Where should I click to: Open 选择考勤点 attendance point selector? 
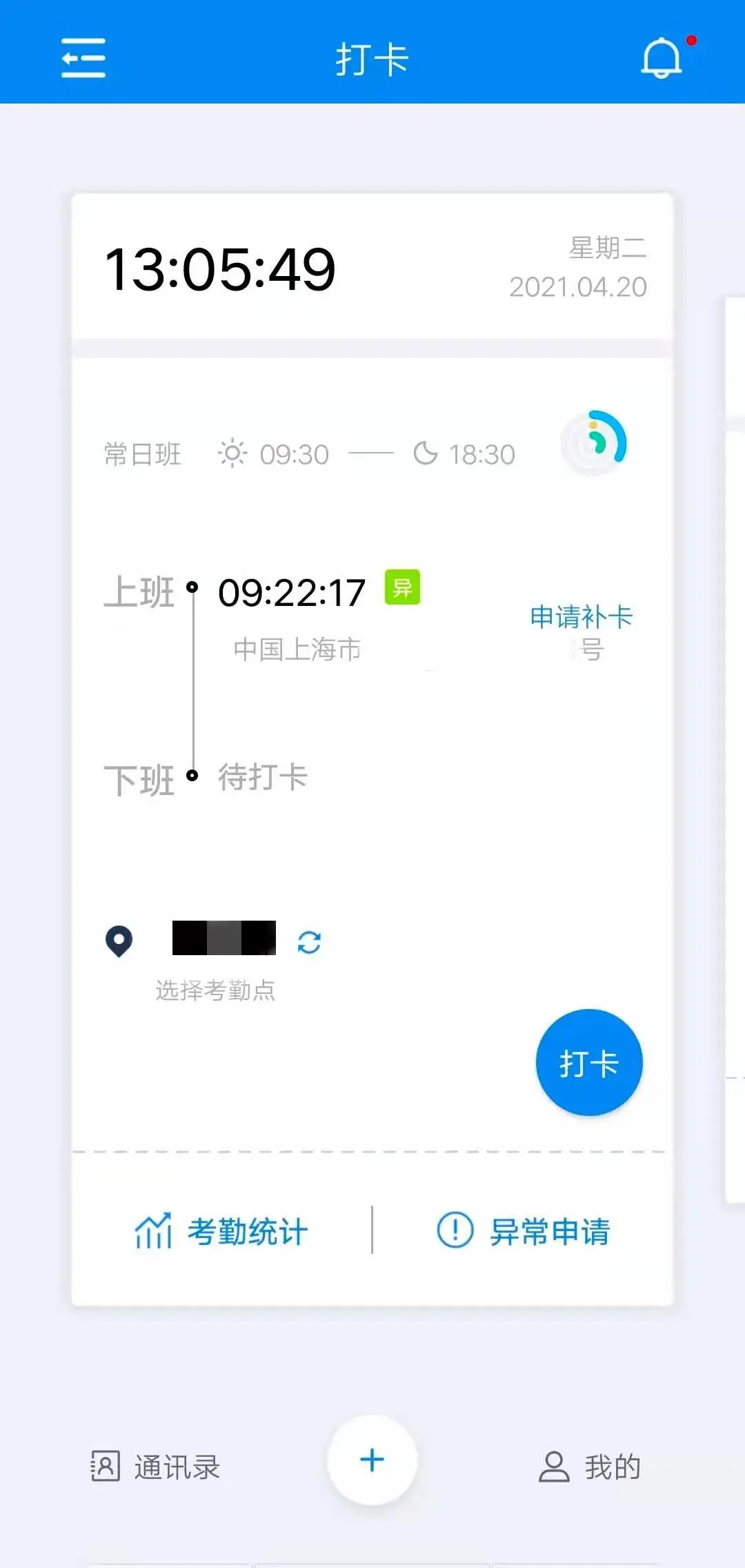pos(215,990)
